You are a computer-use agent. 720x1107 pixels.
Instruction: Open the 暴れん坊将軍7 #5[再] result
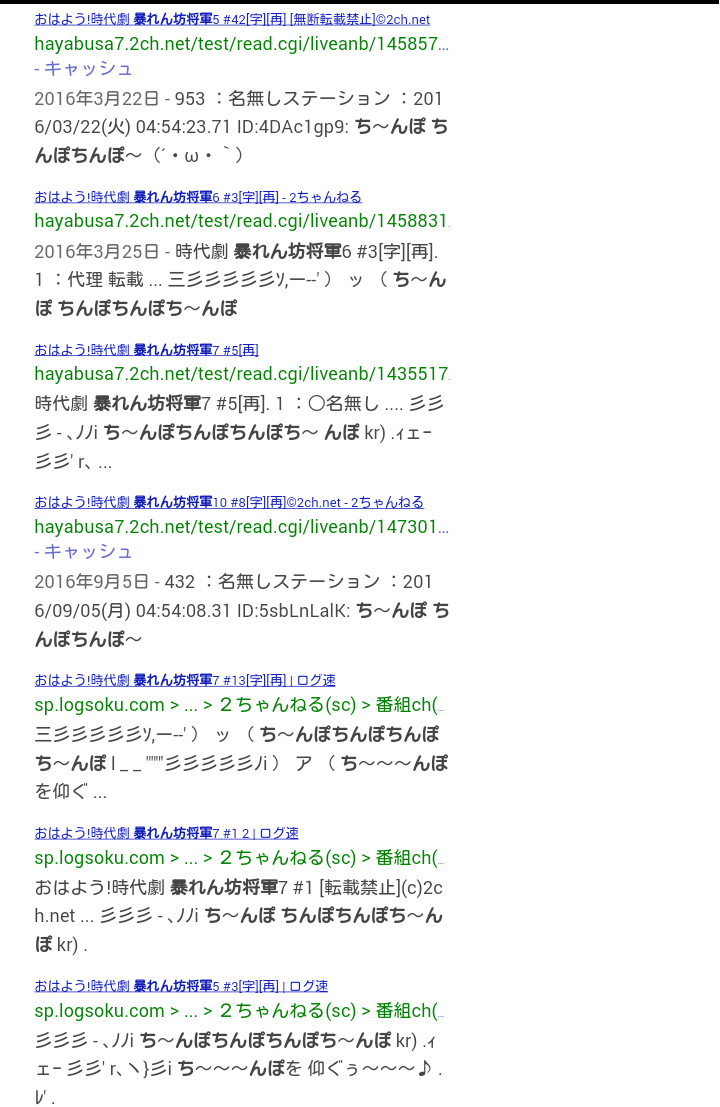click(x=146, y=350)
